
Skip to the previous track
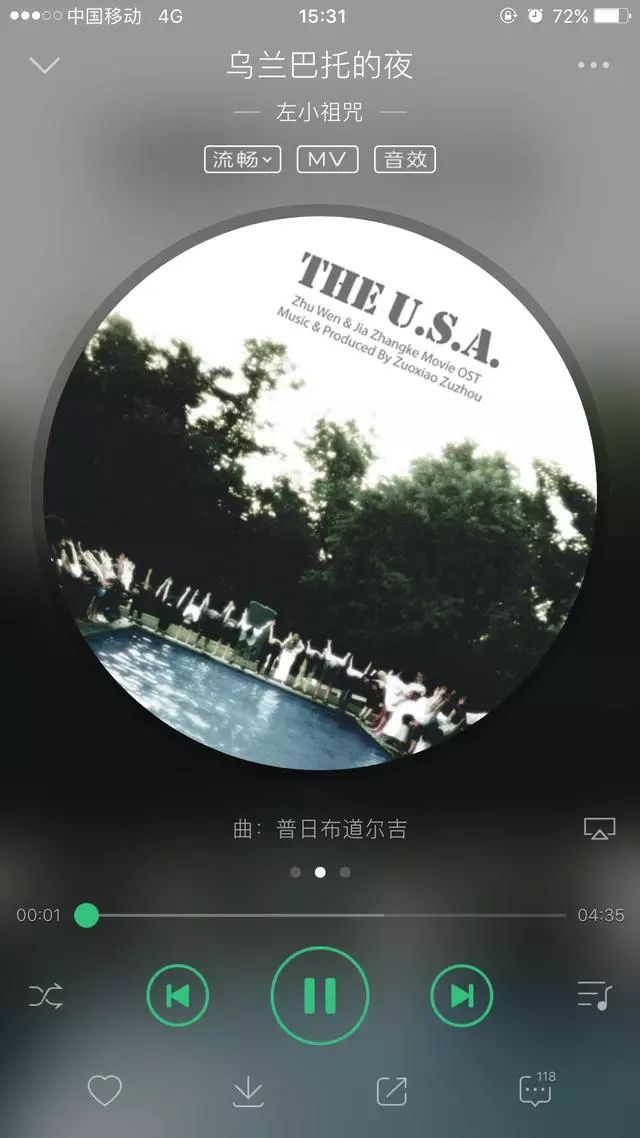(178, 996)
